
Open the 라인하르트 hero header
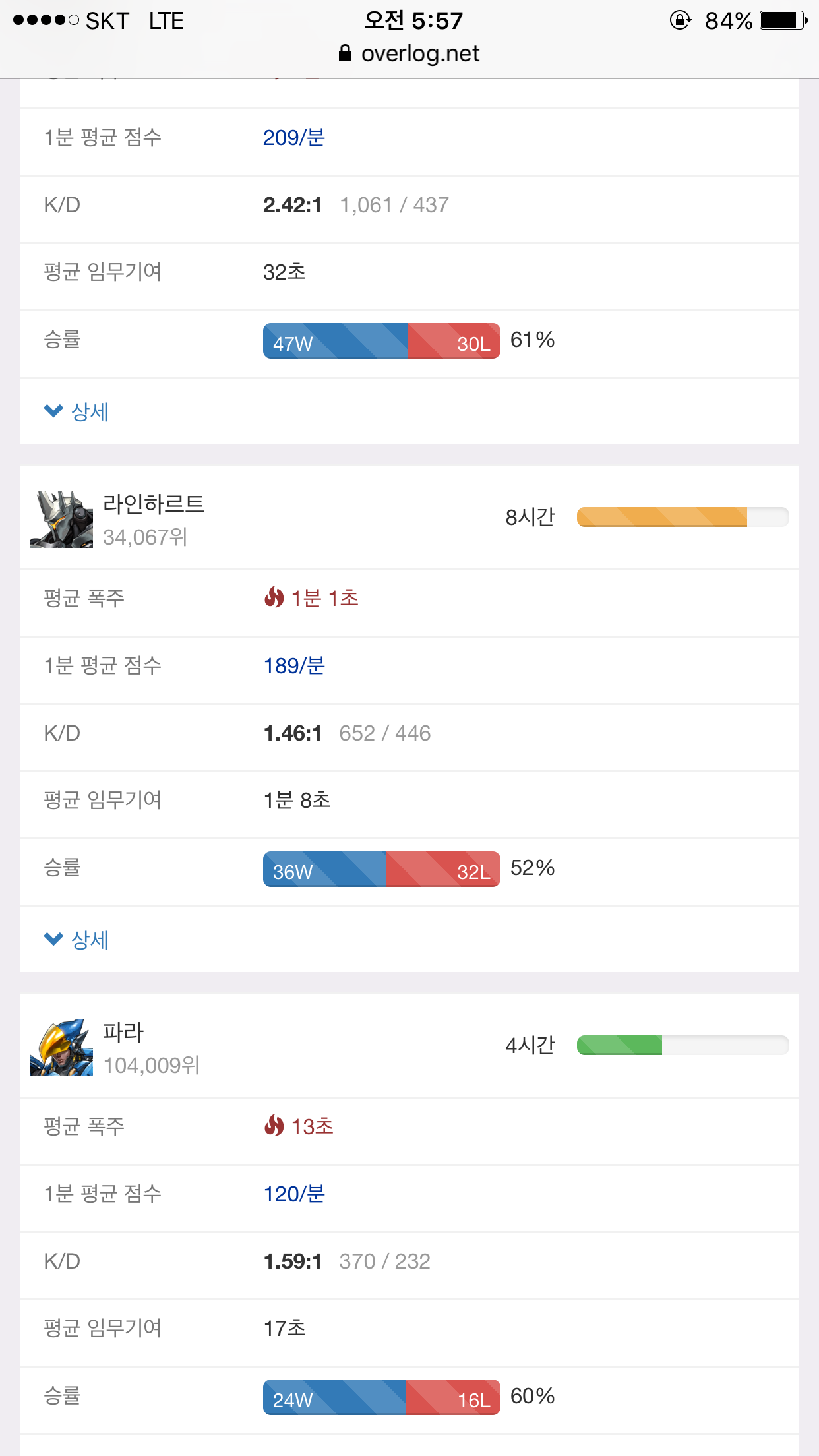click(x=409, y=518)
